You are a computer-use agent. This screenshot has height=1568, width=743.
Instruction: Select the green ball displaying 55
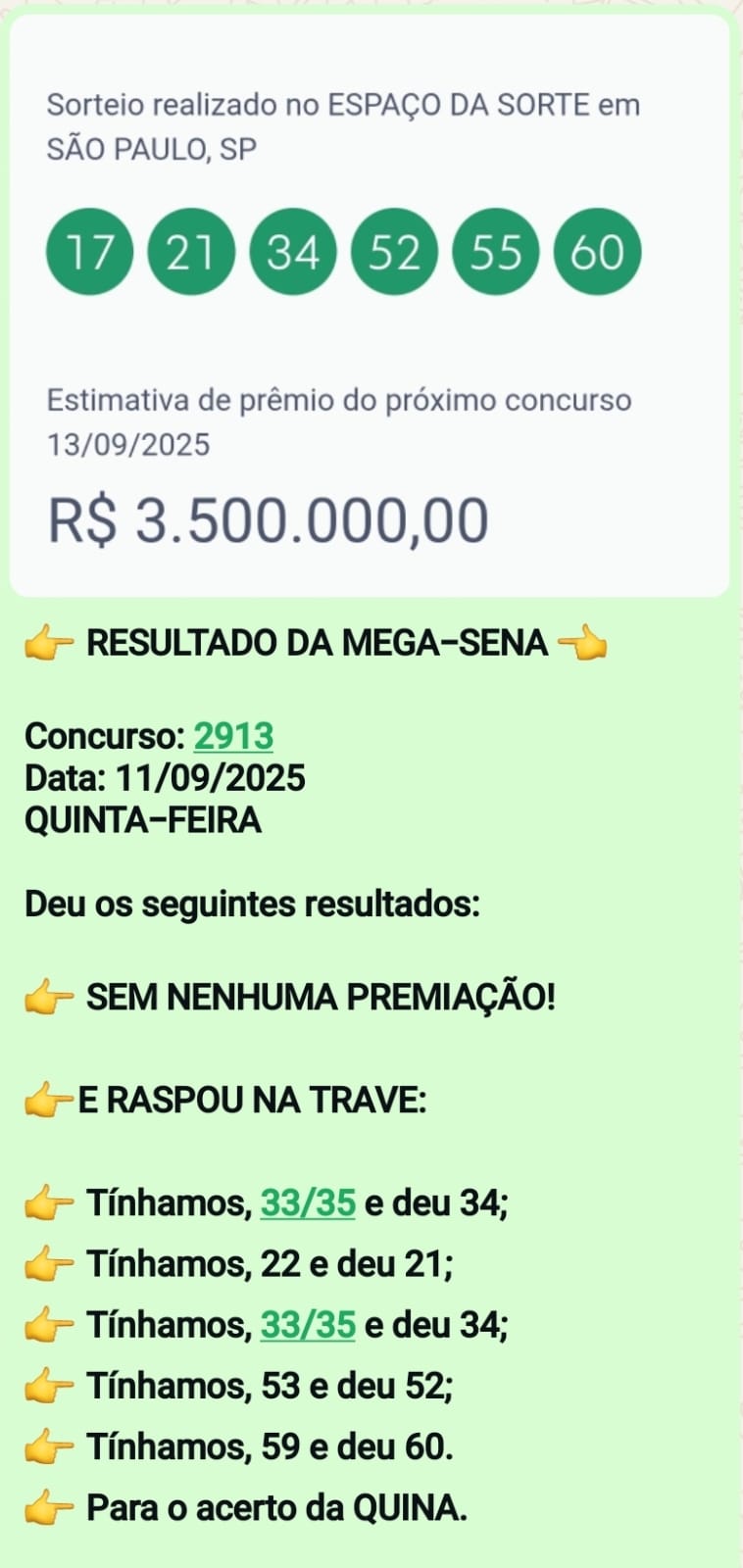496,252
